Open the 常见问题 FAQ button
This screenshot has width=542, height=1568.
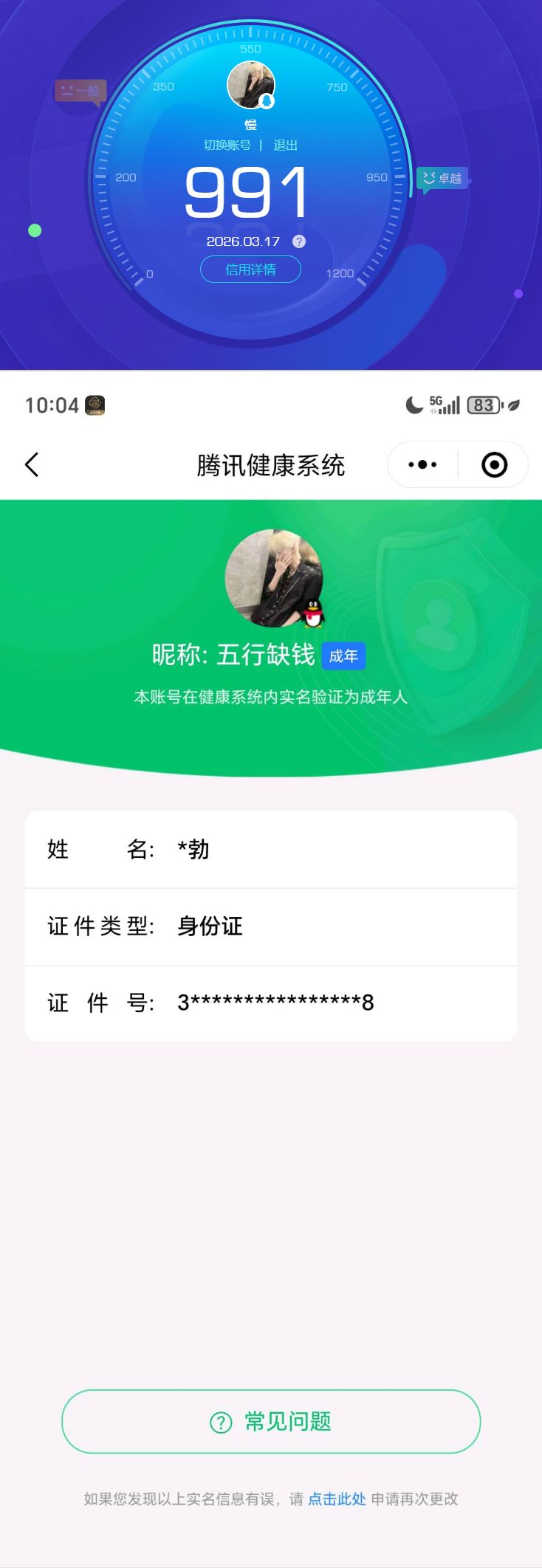[x=271, y=1421]
